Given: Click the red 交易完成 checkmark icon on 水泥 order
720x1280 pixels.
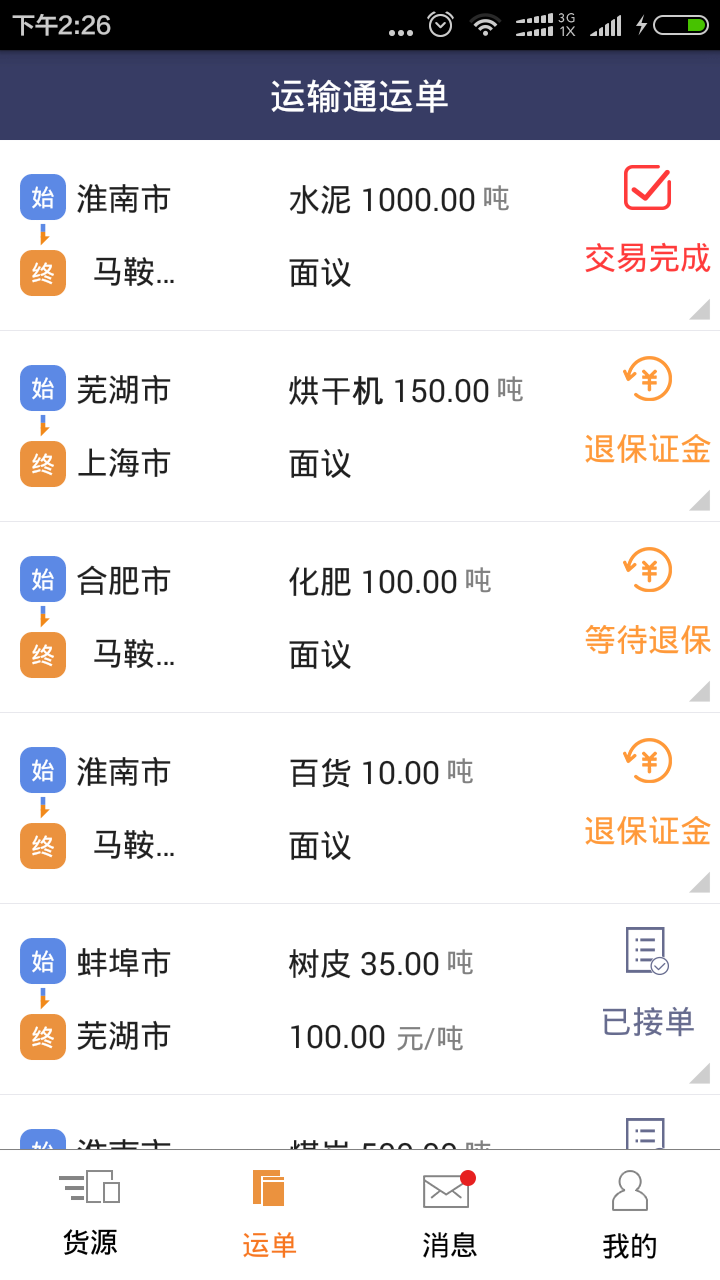Looking at the screenshot, I should pos(645,188).
